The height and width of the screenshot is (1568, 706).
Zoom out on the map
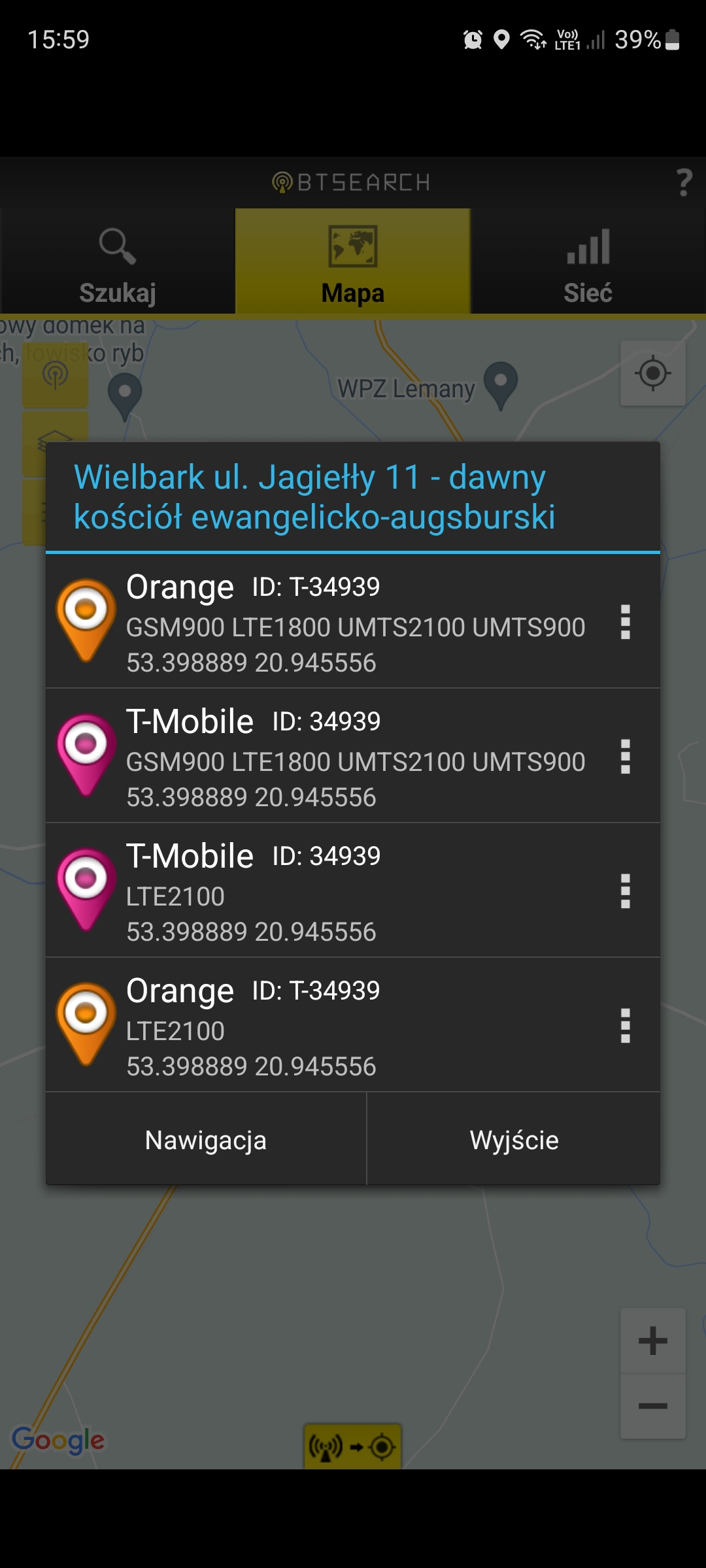[x=653, y=1406]
